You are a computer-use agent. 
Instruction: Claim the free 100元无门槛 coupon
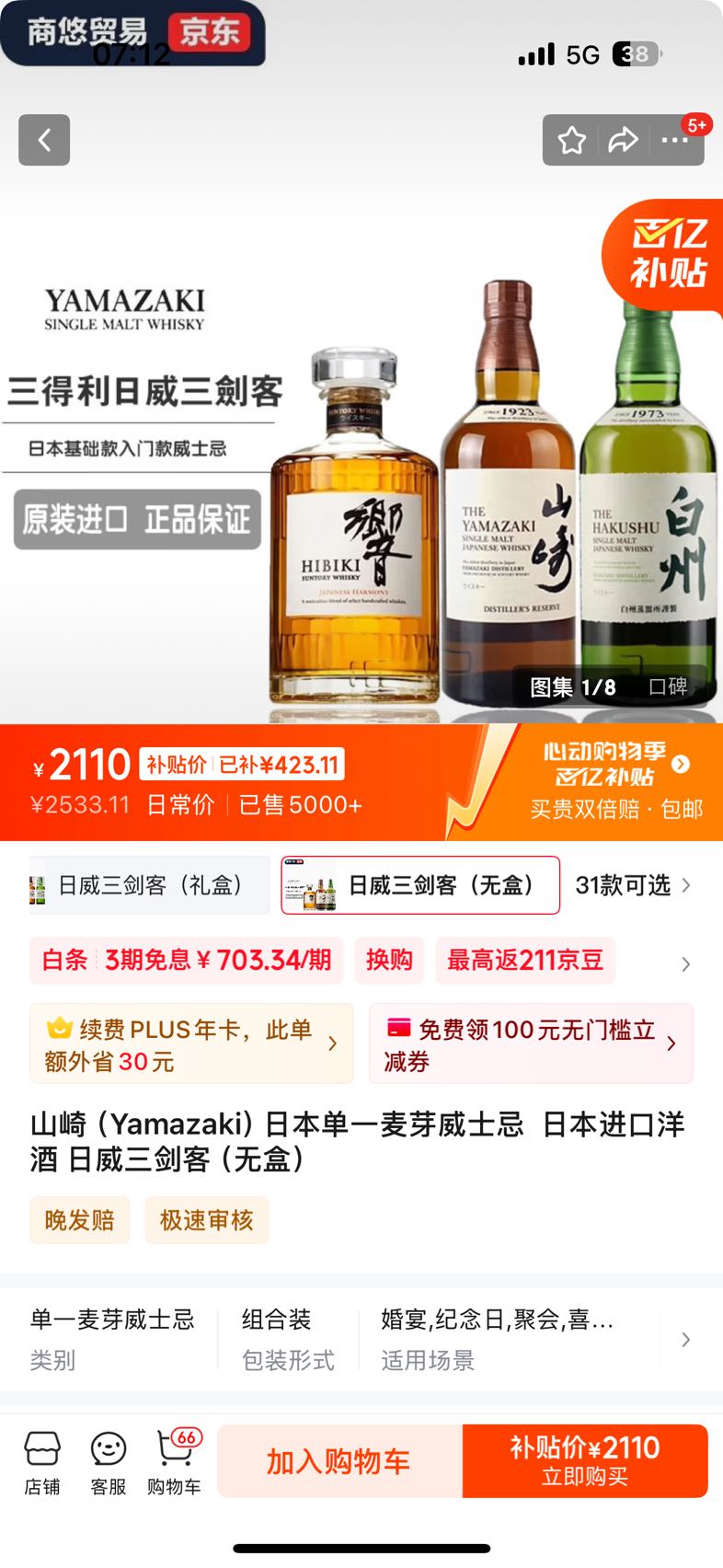click(x=531, y=1044)
